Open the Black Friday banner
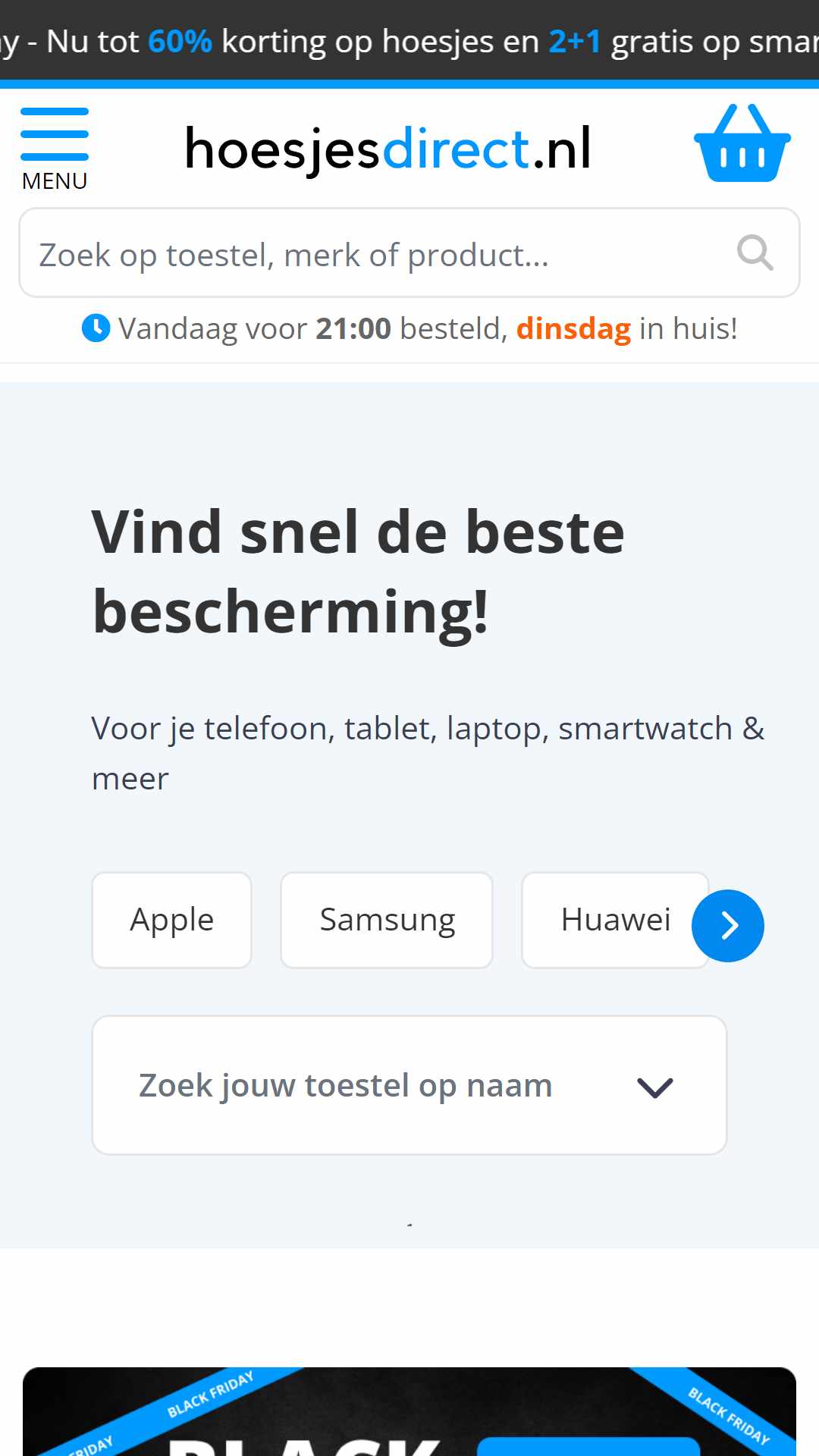Image resolution: width=819 pixels, height=1456 pixels. point(409,1411)
